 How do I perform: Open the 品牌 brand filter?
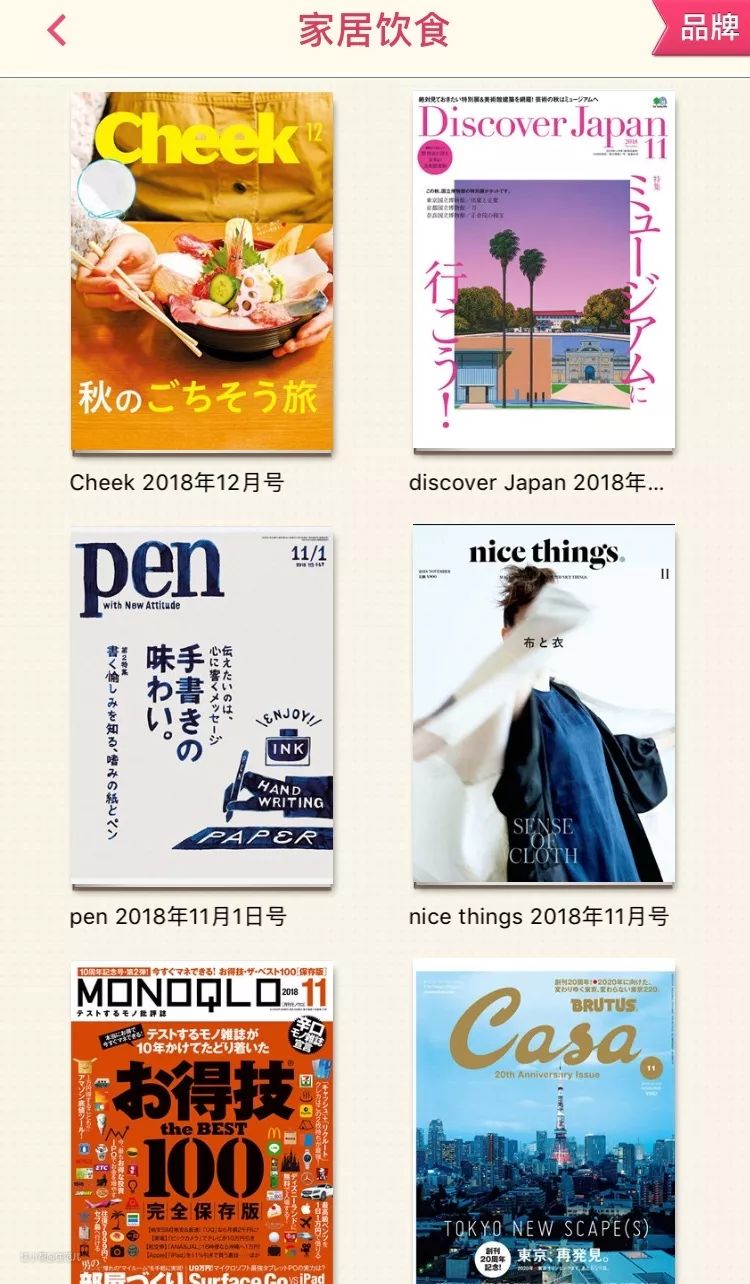707,27
